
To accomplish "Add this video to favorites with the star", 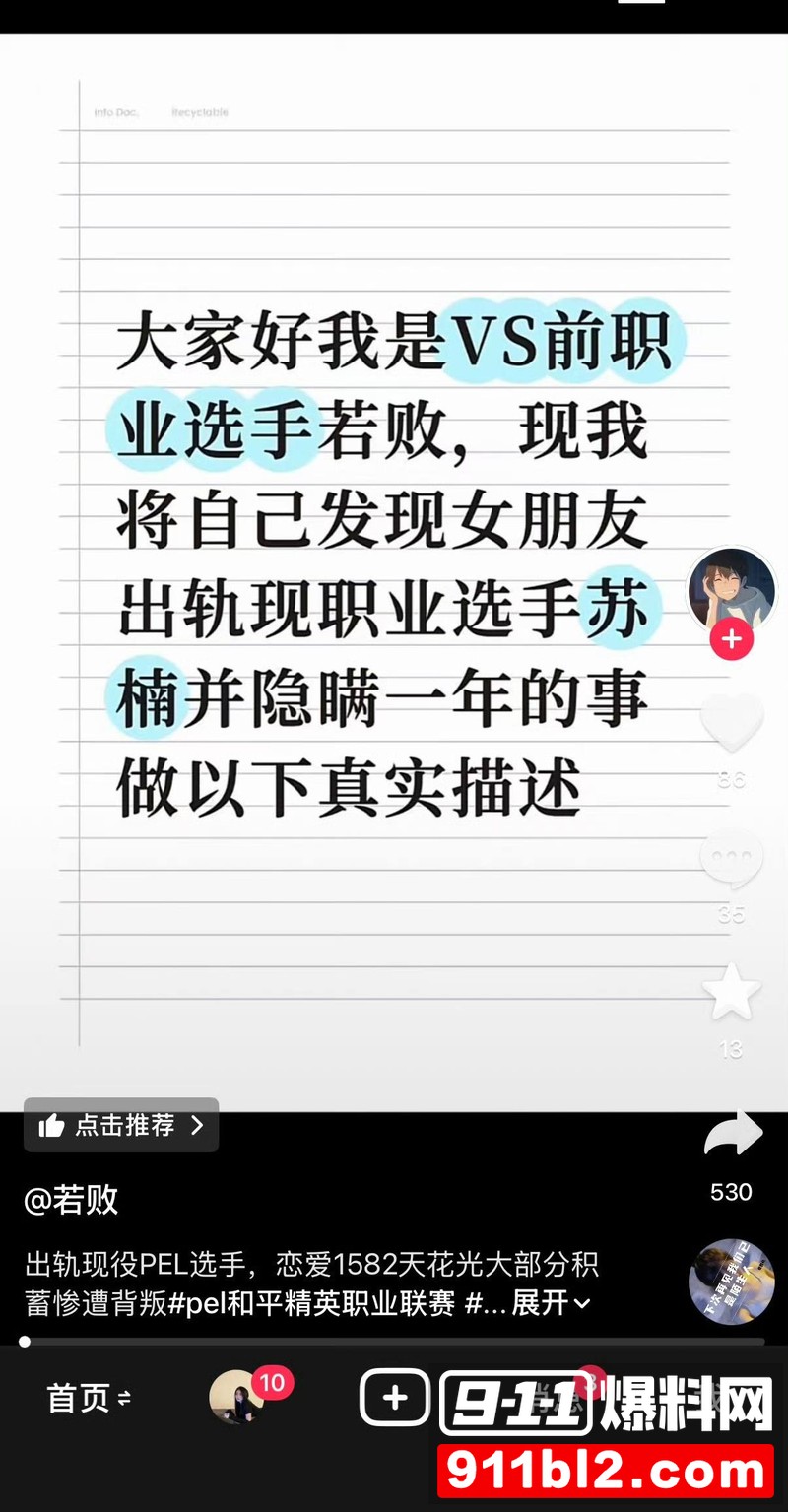I will pyautogui.click(x=731, y=993).
